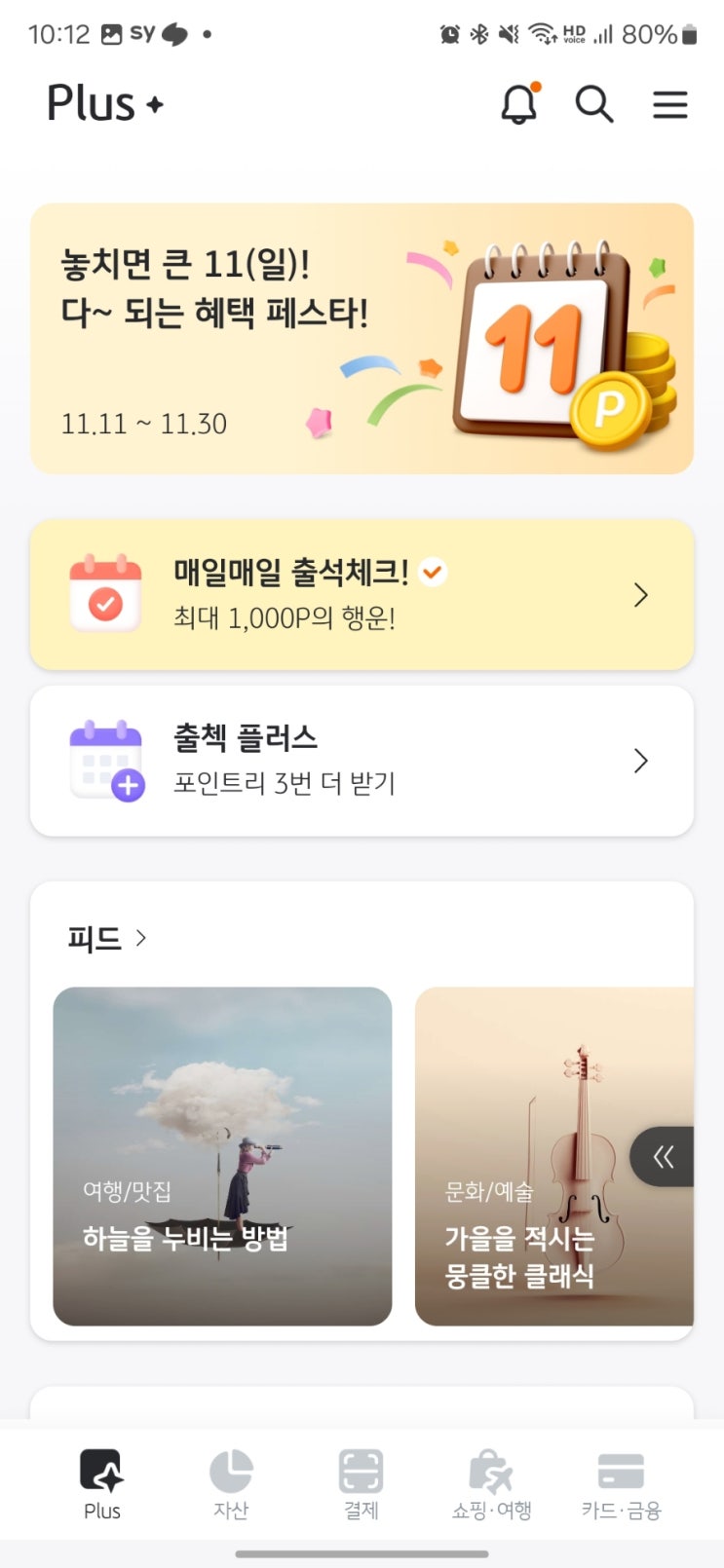Open the notifications bell
The image size is (724, 1568).
pos(519,103)
